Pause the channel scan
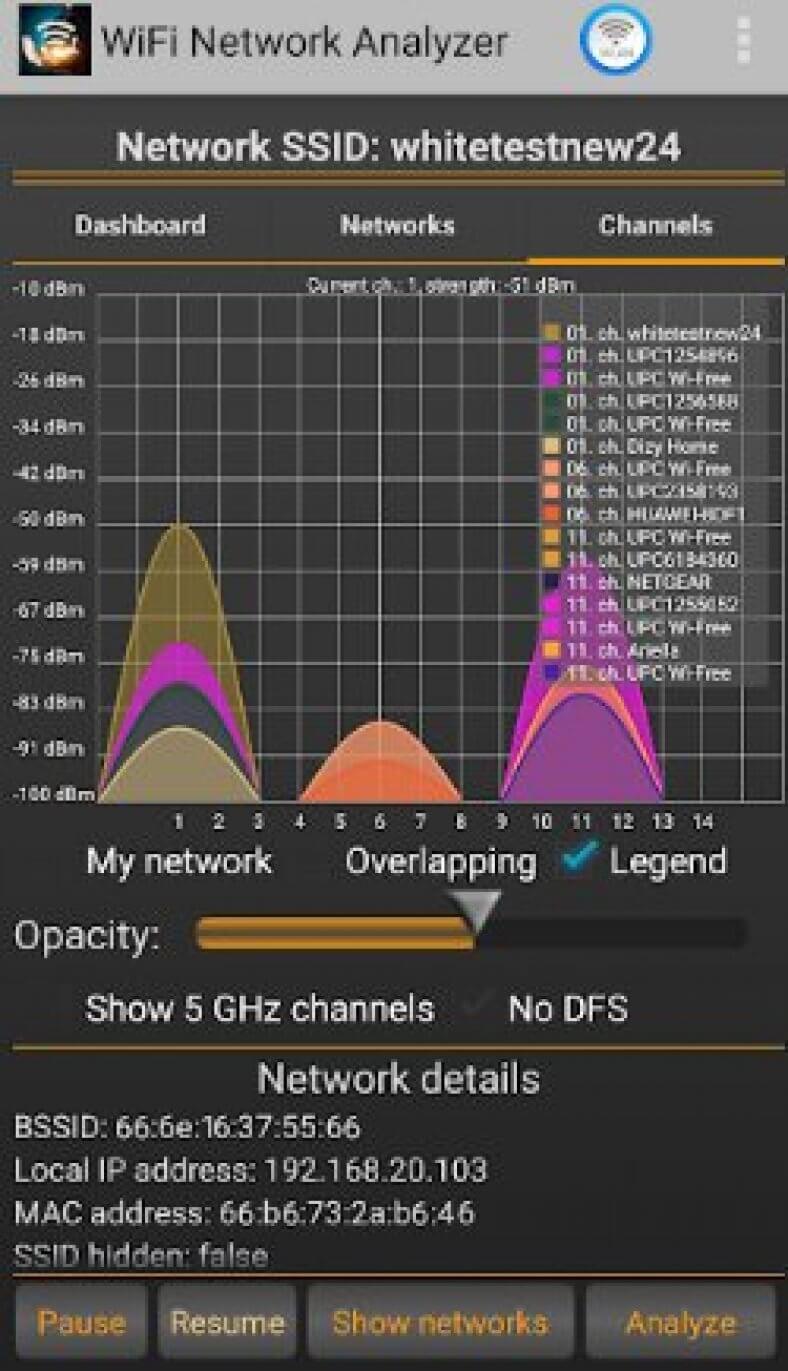This screenshot has width=788, height=1371. pyautogui.click(x=81, y=1322)
